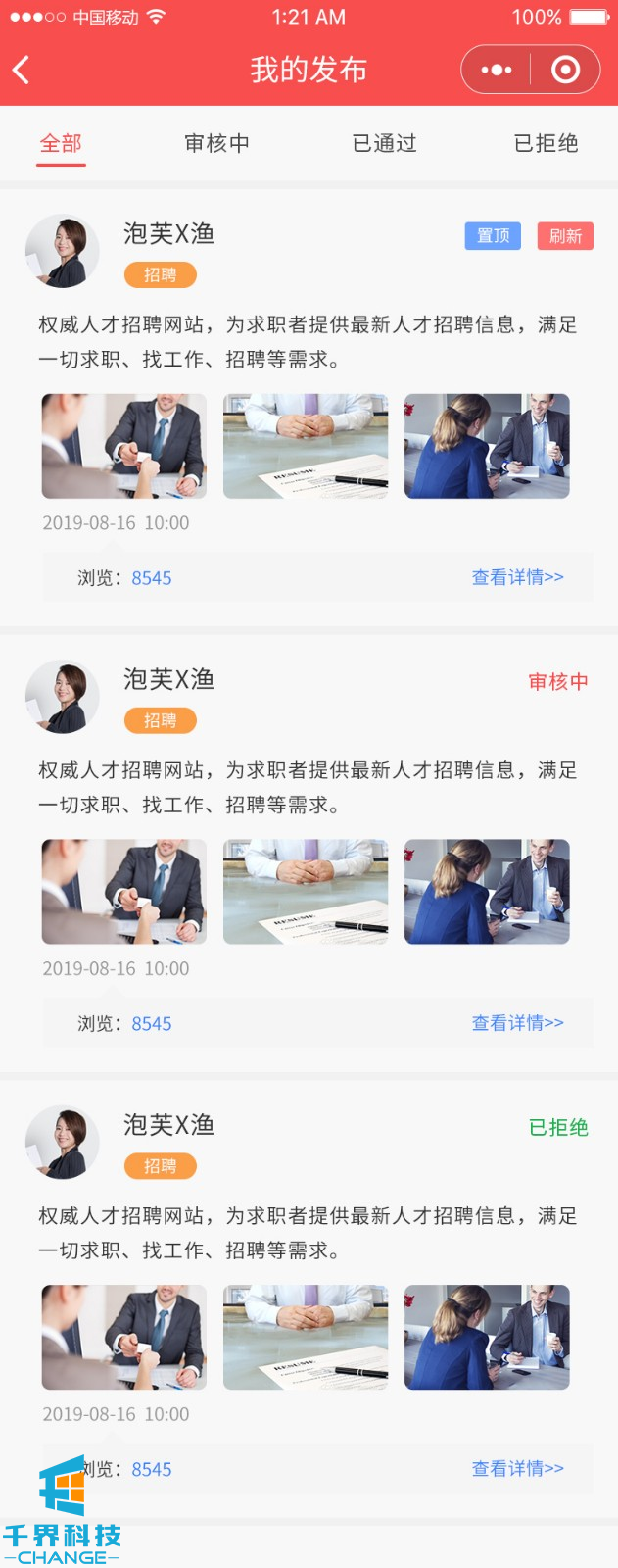Pin the first post with 置顶
618x1568 pixels.
tap(493, 235)
